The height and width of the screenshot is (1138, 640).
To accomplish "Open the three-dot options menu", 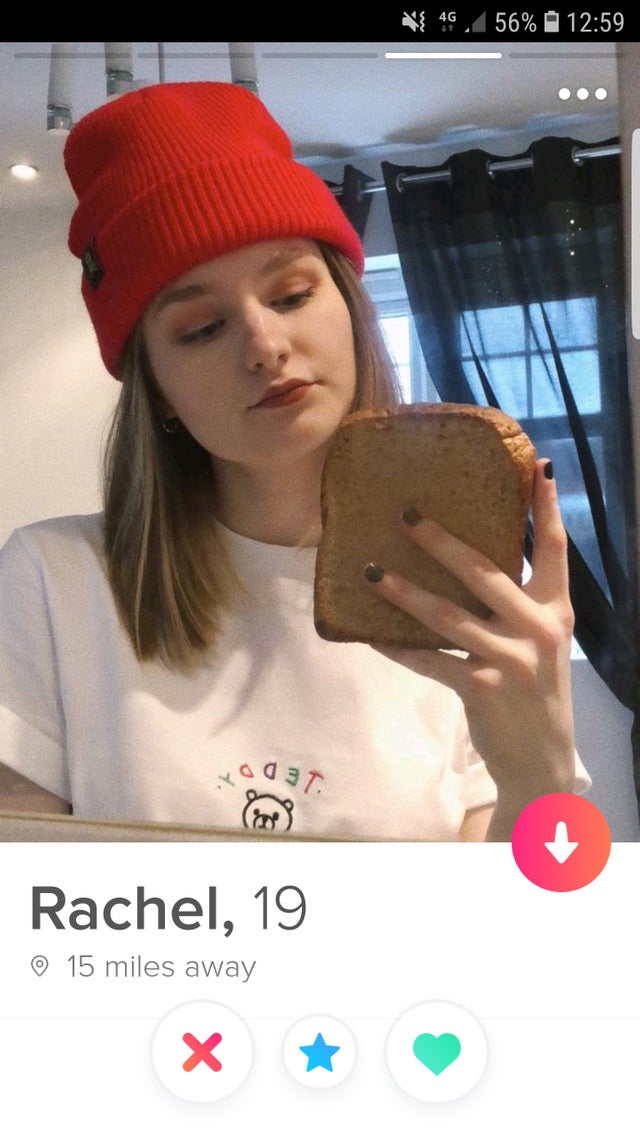I will coord(582,94).
